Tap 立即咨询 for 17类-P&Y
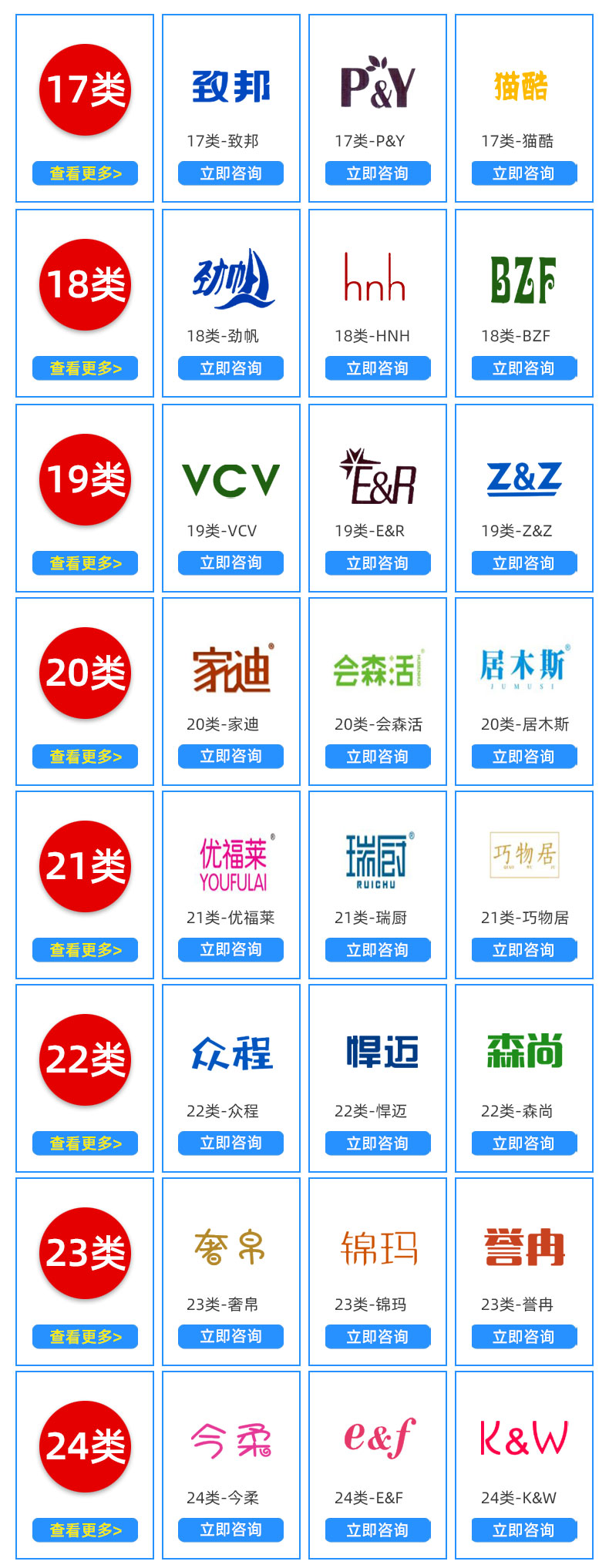This screenshot has width=609, height=1568. [x=377, y=173]
